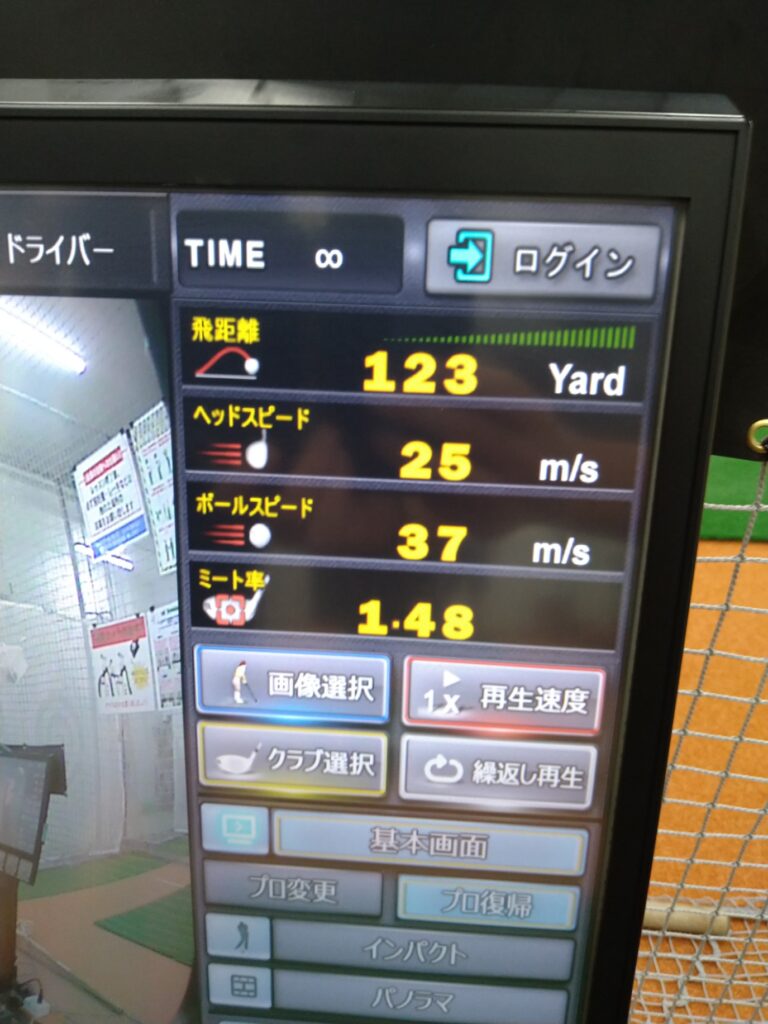Tap the ログイン login button
The width and height of the screenshot is (768, 1024).
coord(544,259)
